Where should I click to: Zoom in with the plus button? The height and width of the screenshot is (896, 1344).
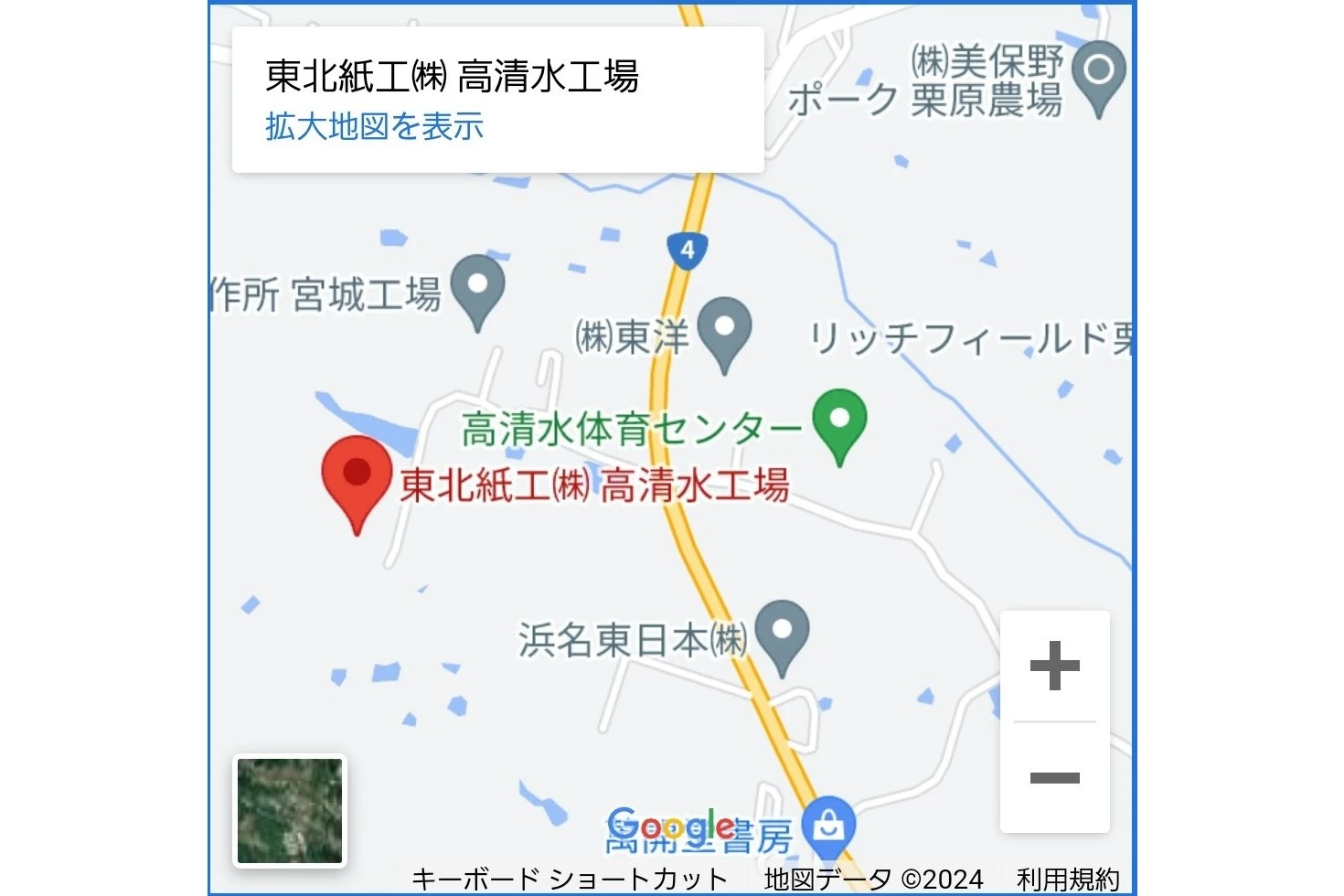(1054, 666)
